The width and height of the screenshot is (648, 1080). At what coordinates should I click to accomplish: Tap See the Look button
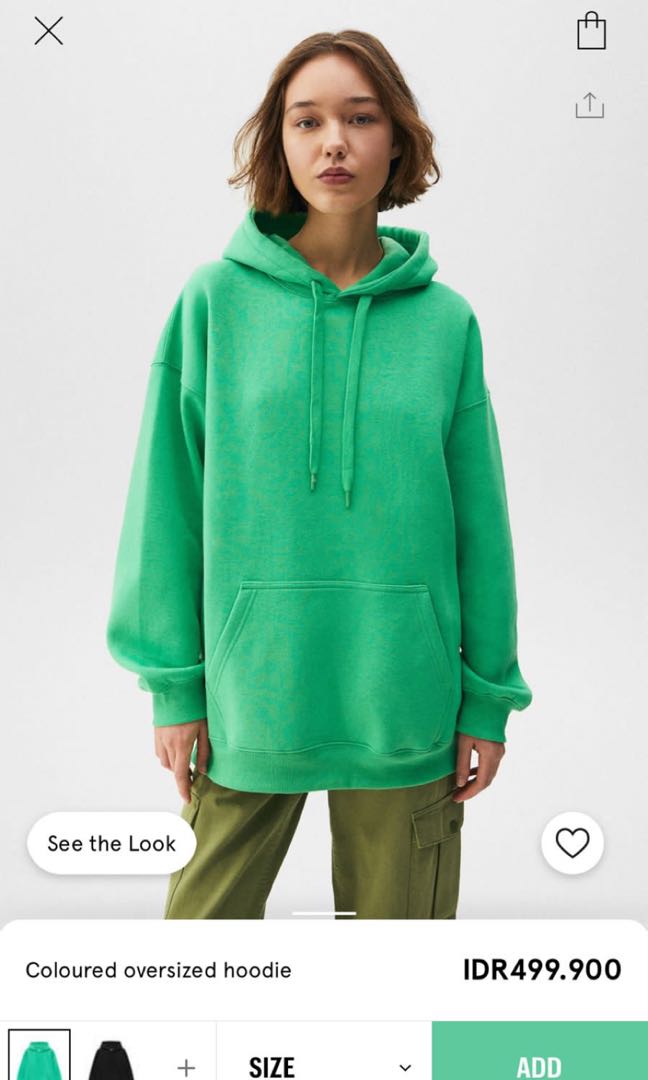[x=112, y=843]
